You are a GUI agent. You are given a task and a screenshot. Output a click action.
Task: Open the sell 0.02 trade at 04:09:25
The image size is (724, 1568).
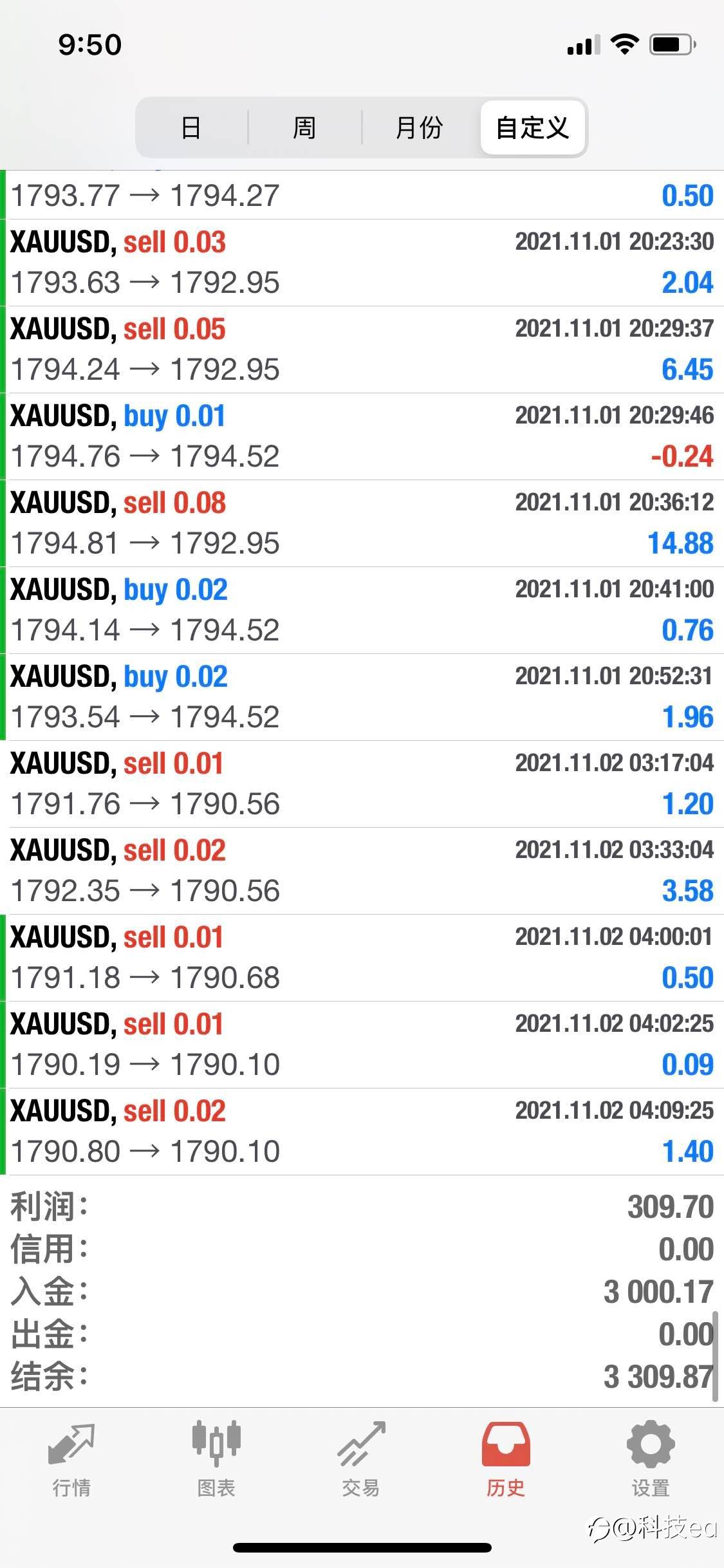(362, 1132)
